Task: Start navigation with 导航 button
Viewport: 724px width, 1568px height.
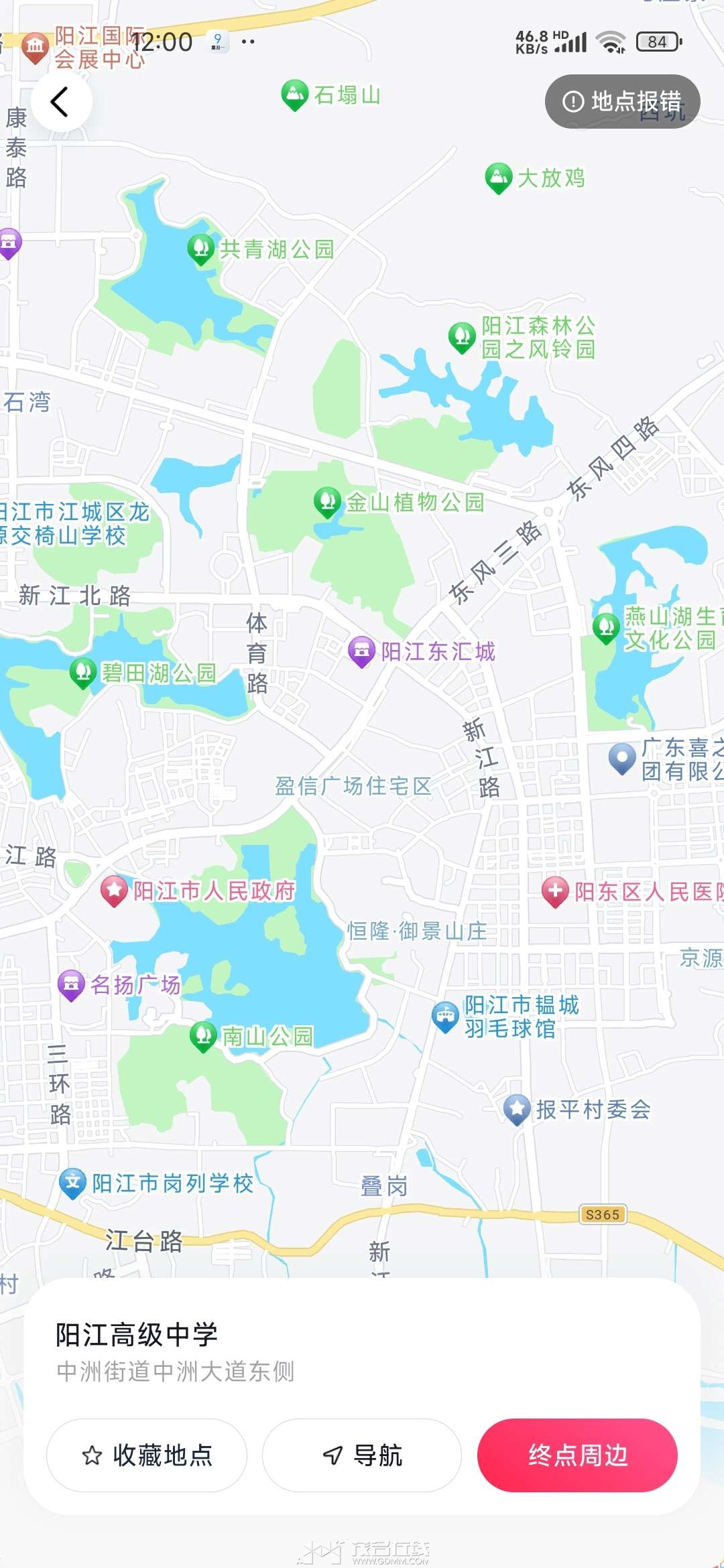Action: (362, 1455)
